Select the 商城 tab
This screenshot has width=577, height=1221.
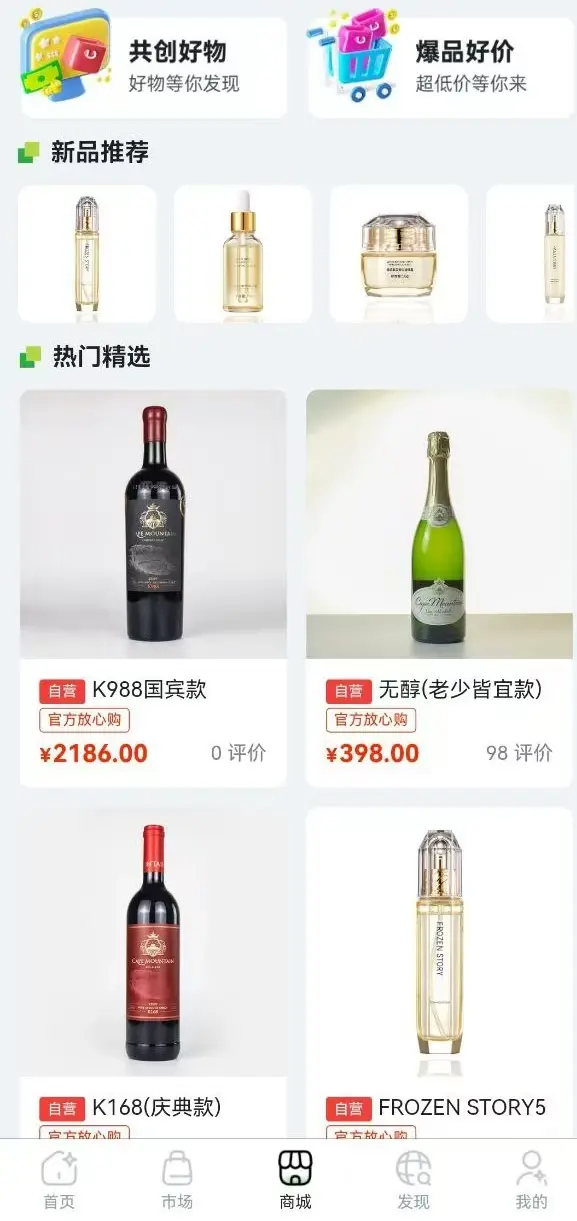pos(295,1181)
